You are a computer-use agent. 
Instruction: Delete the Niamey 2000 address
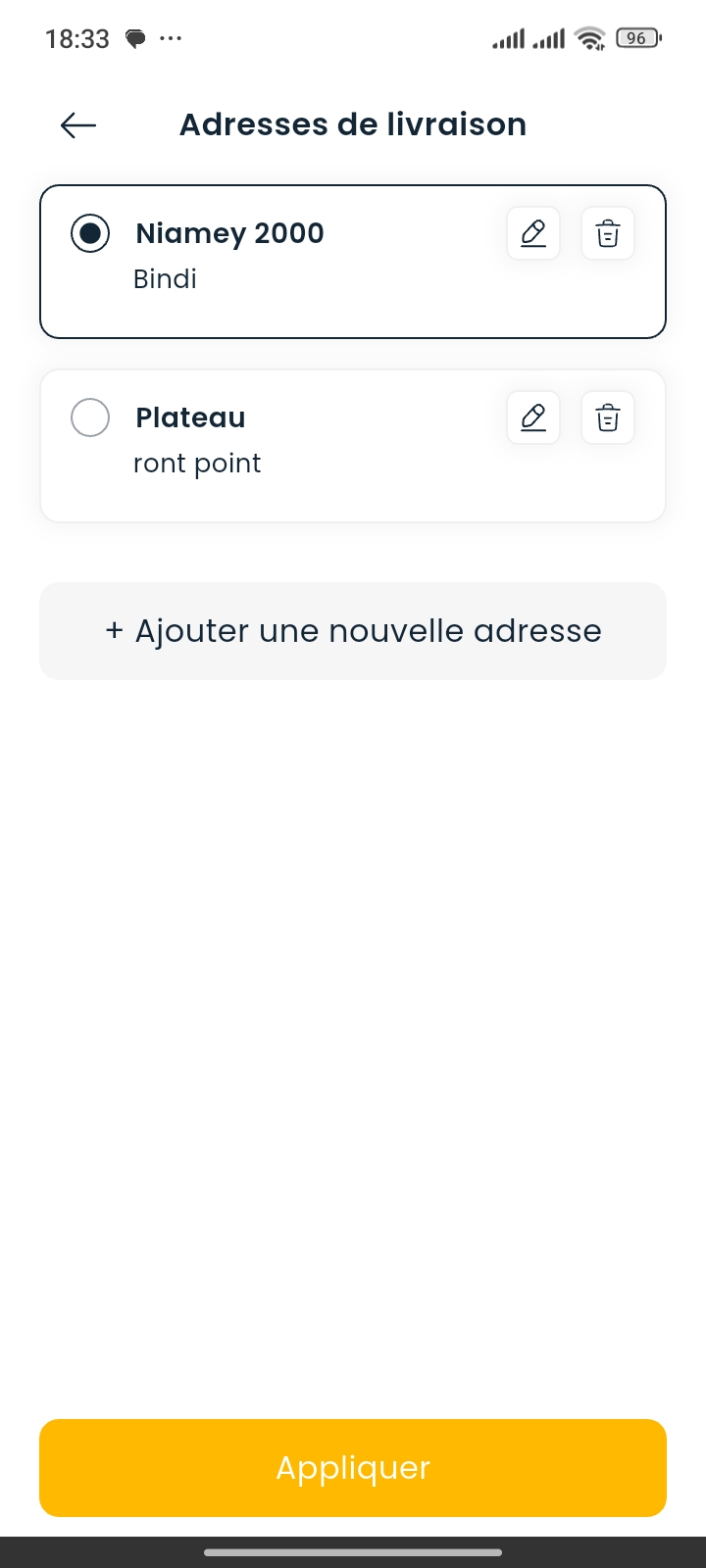coord(608,234)
